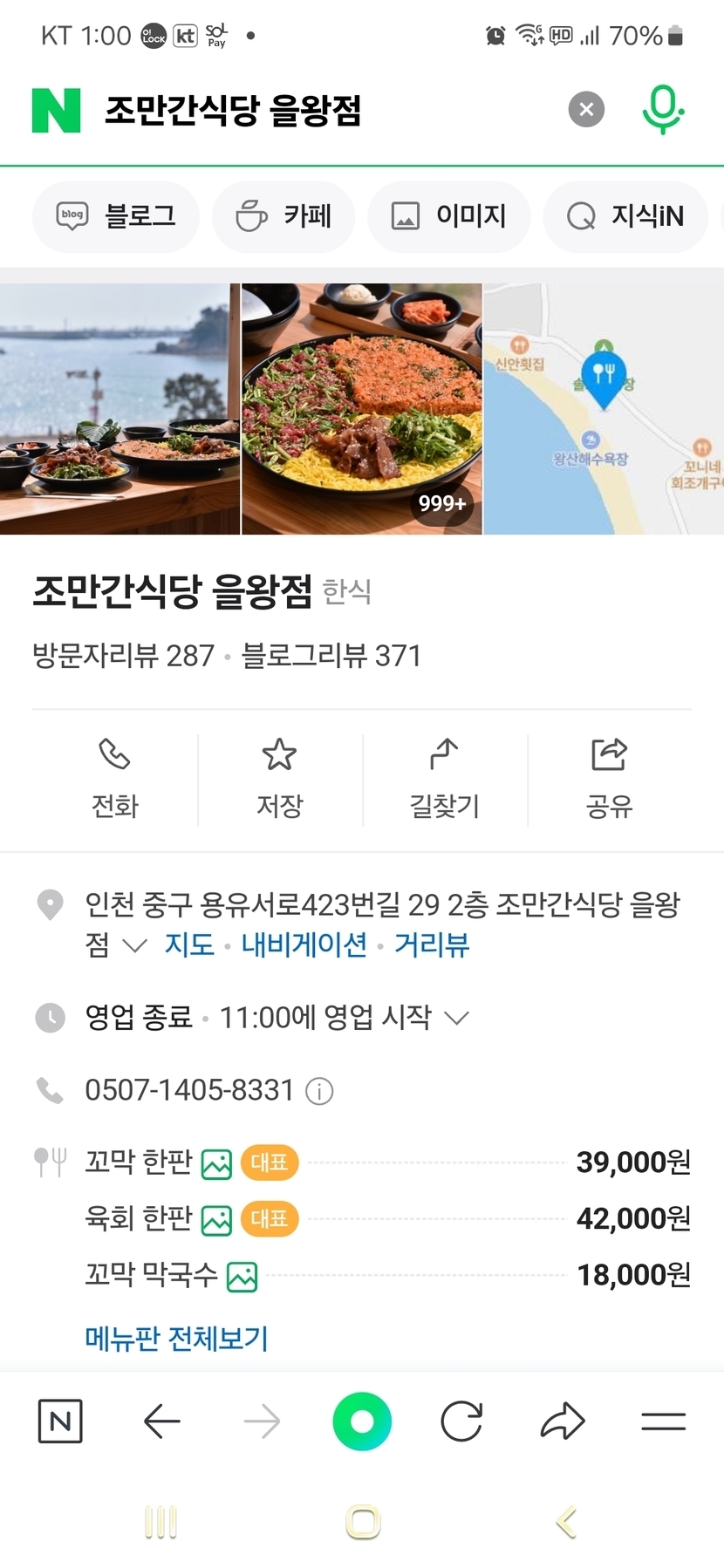724x1568 pixels.
Task: Open the 거리뷰 street view link
Action: [432, 944]
